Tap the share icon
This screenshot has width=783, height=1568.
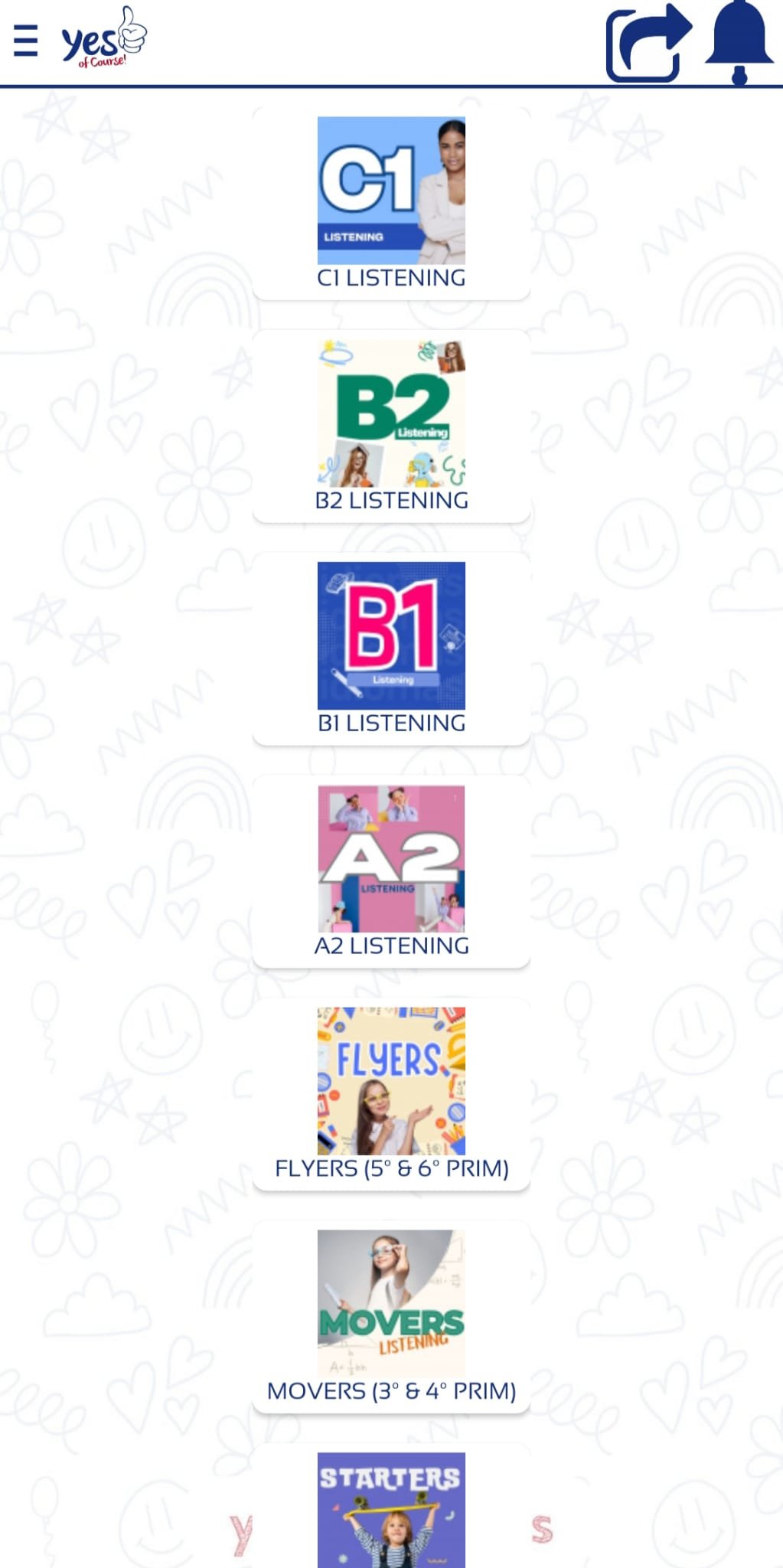[x=648, y=44]
